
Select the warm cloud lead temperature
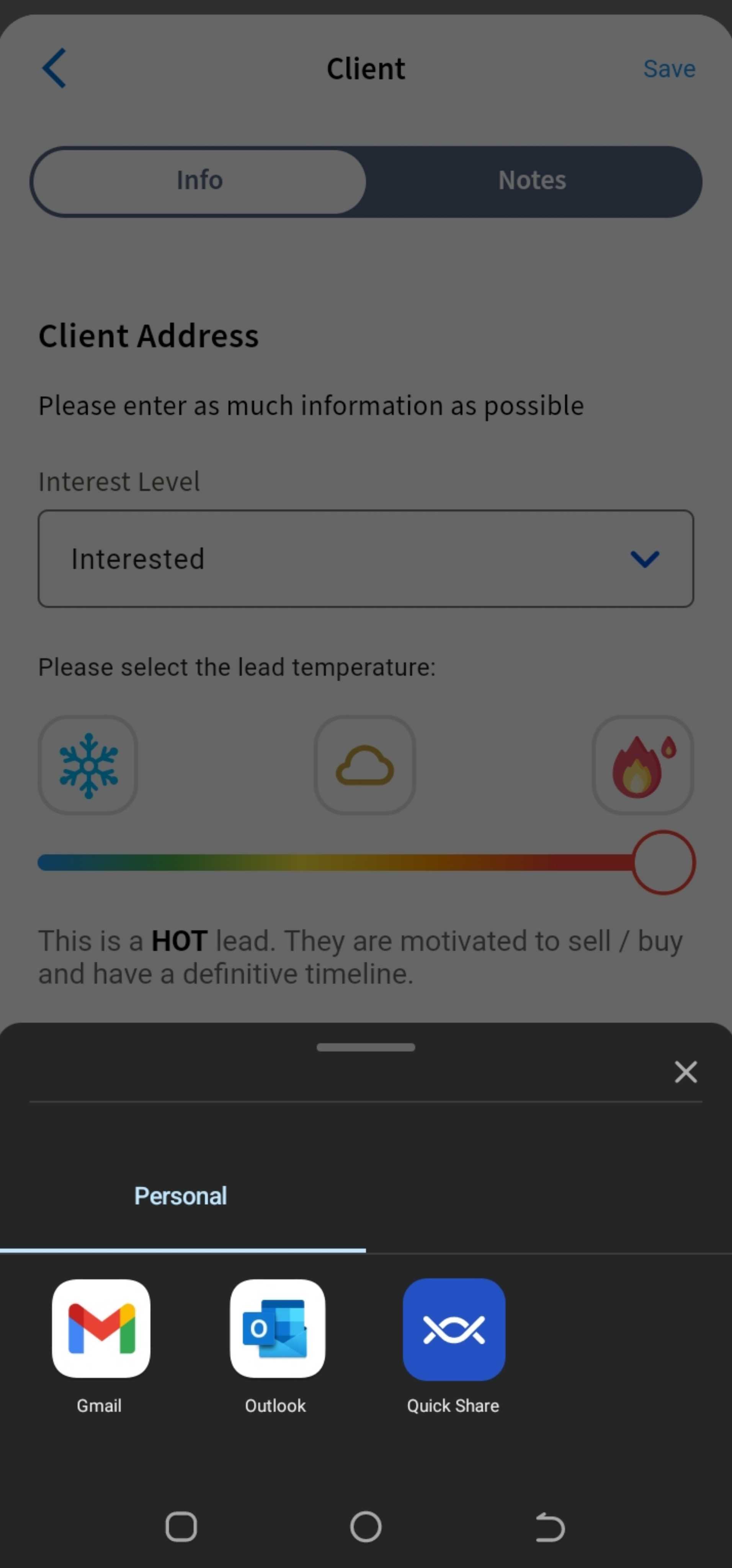click(364, 765)
